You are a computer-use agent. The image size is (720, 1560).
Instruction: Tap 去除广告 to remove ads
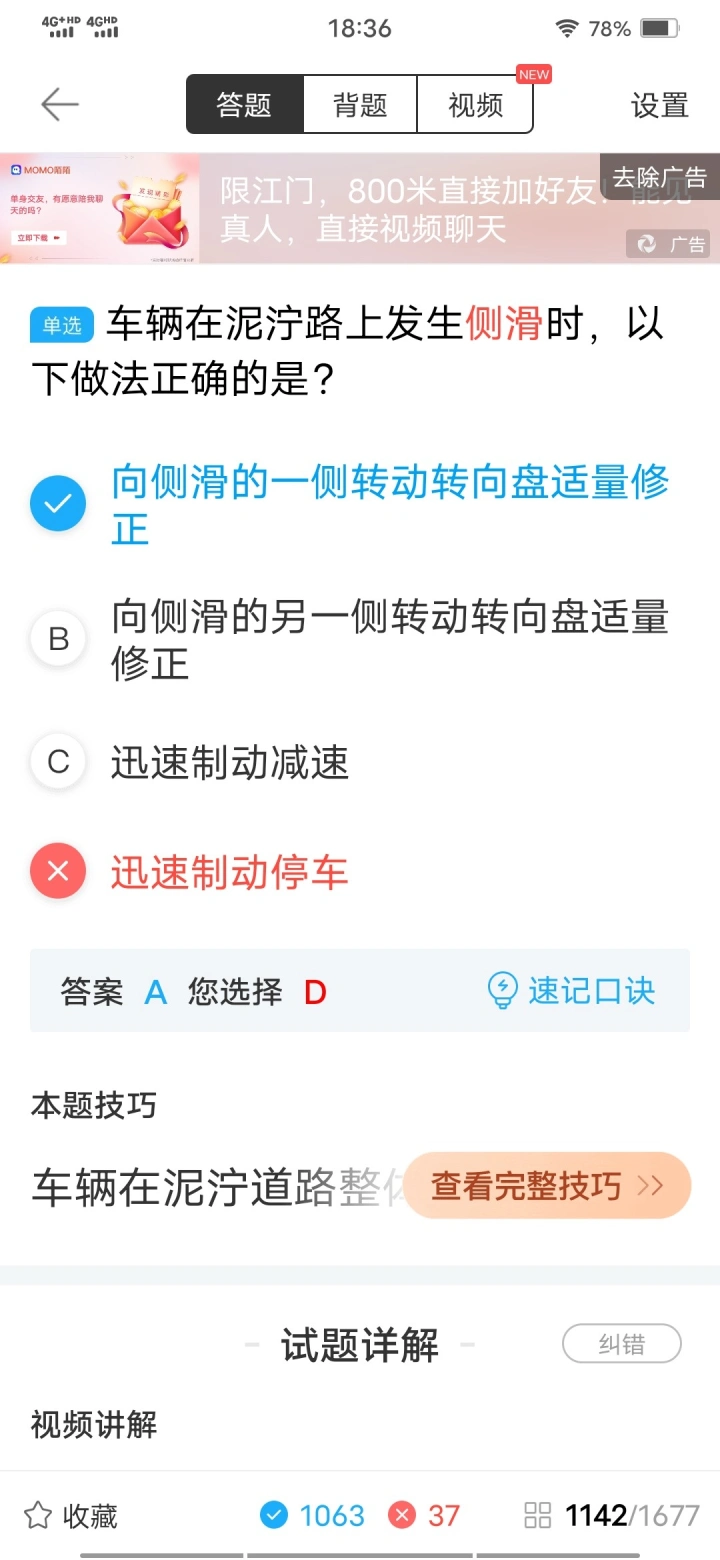coord(659,177)
